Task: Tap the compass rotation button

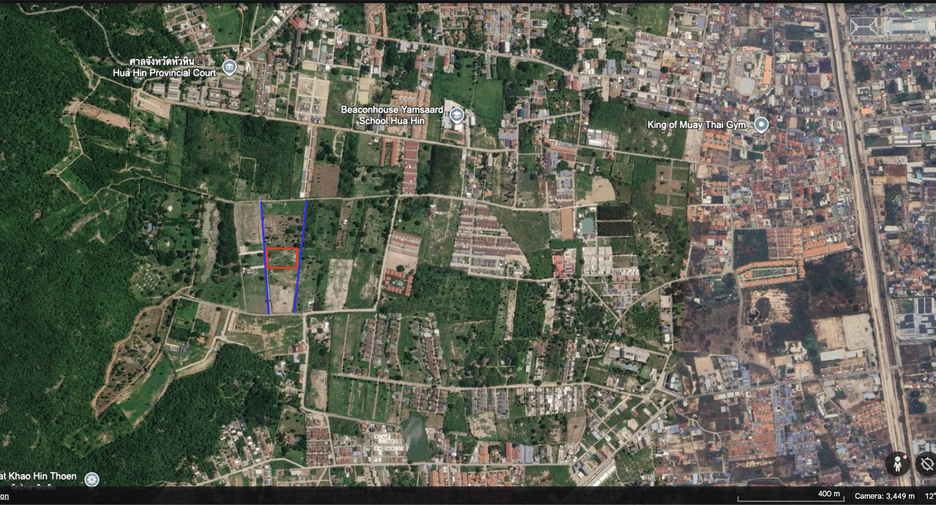Action: click(x=926, y=464)
